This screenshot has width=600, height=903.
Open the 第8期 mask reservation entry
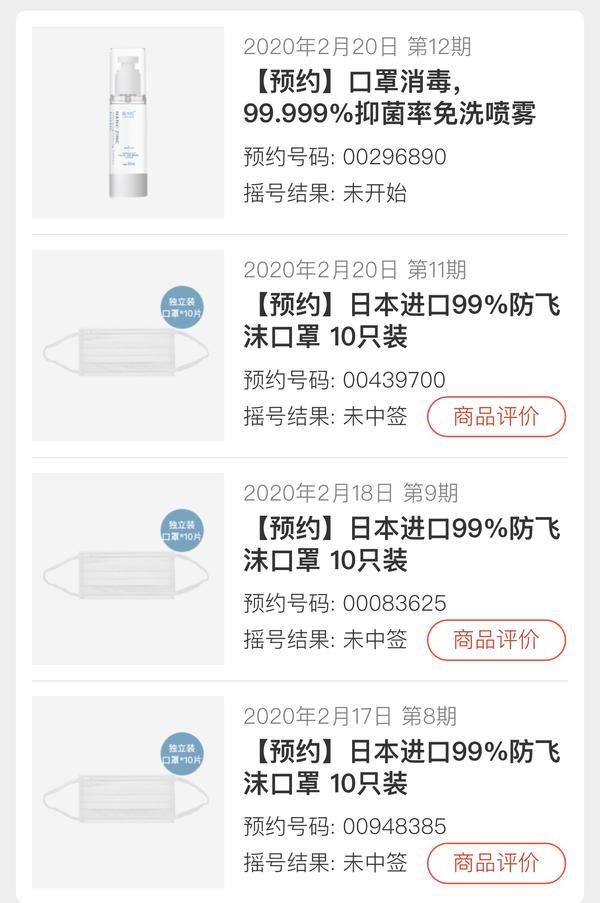click(x=401, y=767)
